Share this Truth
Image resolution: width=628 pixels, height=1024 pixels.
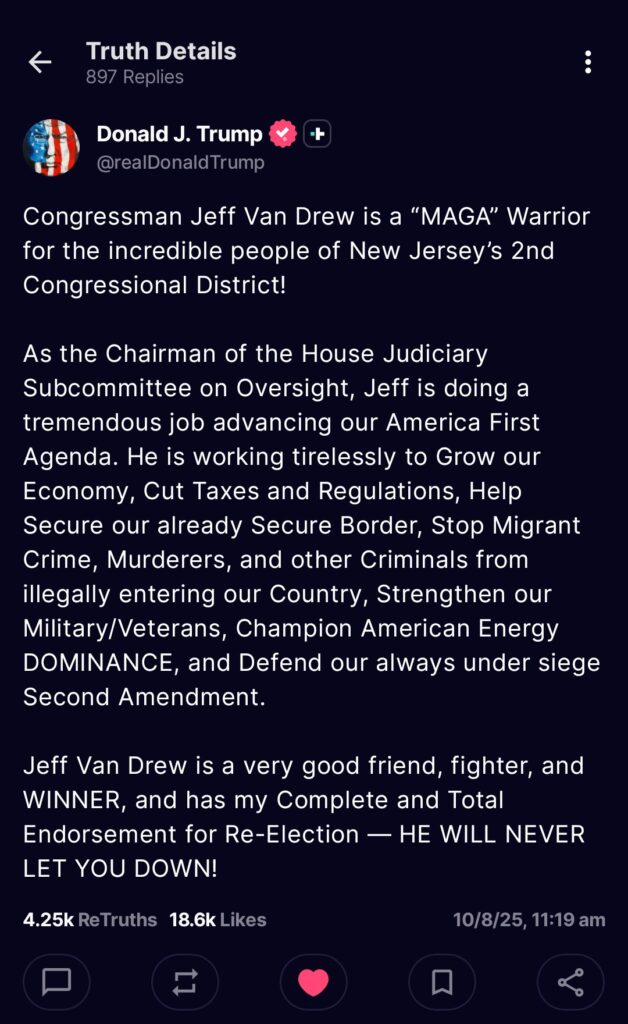point(570,982)
